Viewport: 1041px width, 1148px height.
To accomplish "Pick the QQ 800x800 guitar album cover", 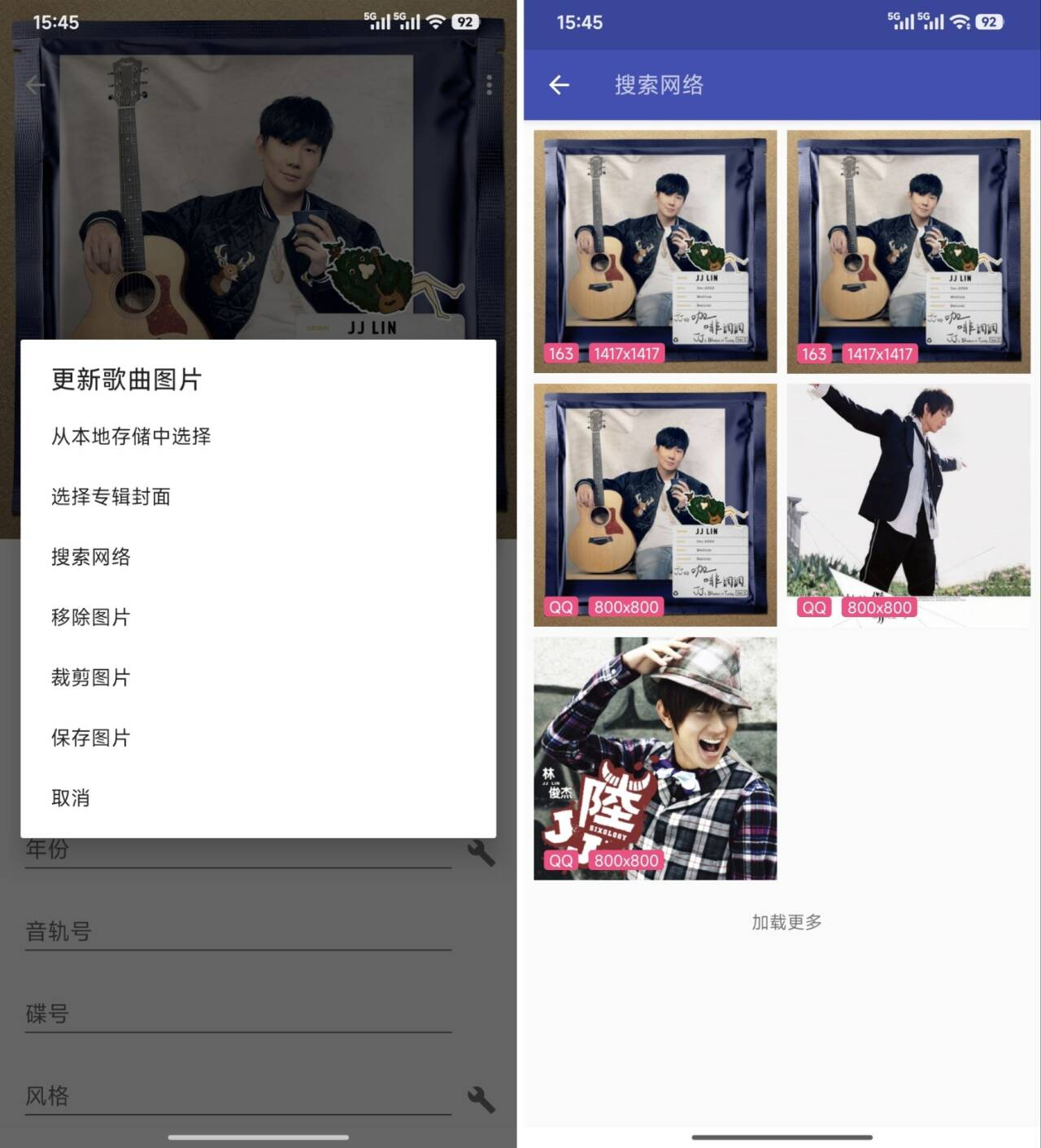I will [655, 505].
